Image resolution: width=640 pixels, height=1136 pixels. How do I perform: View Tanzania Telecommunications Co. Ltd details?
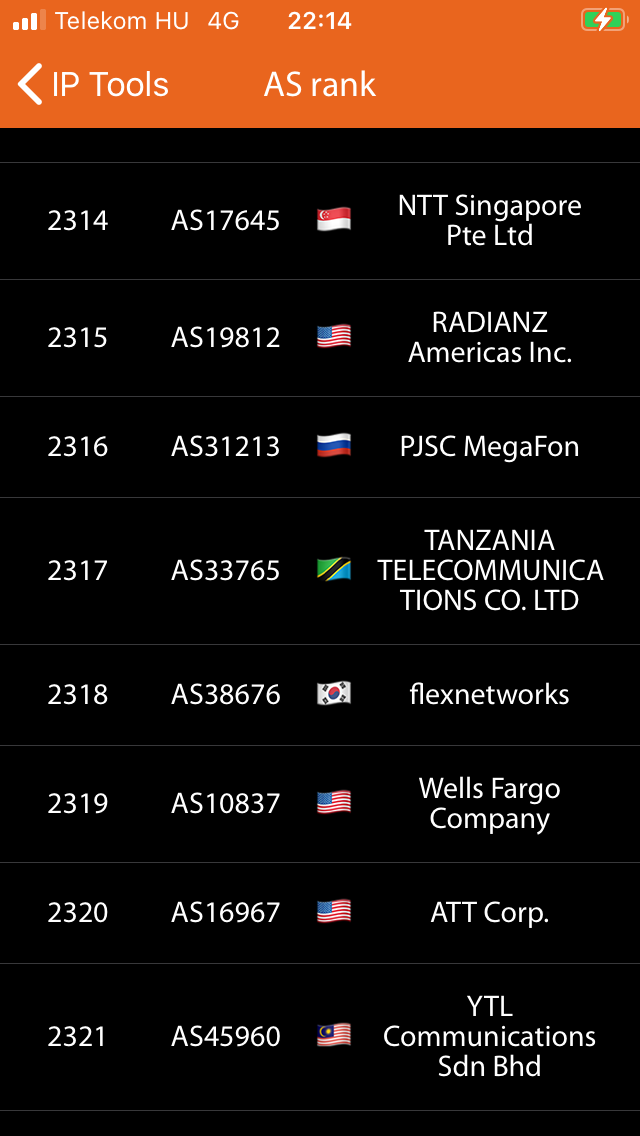pos(320,571)
